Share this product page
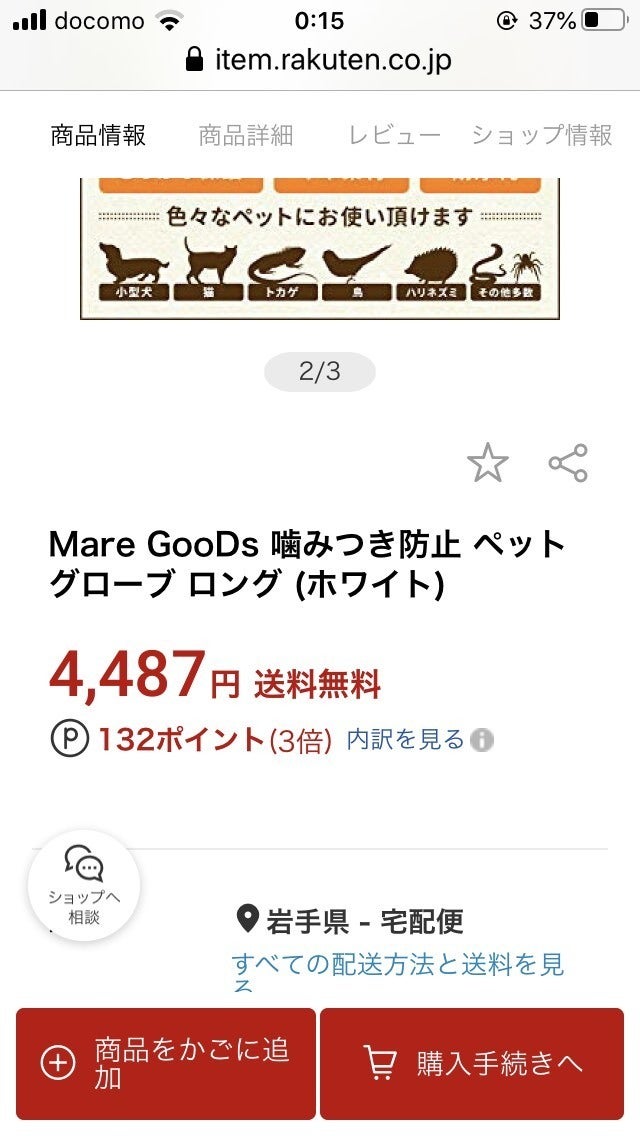This screenshot has width=640, height=1136. tap(568, 463)
